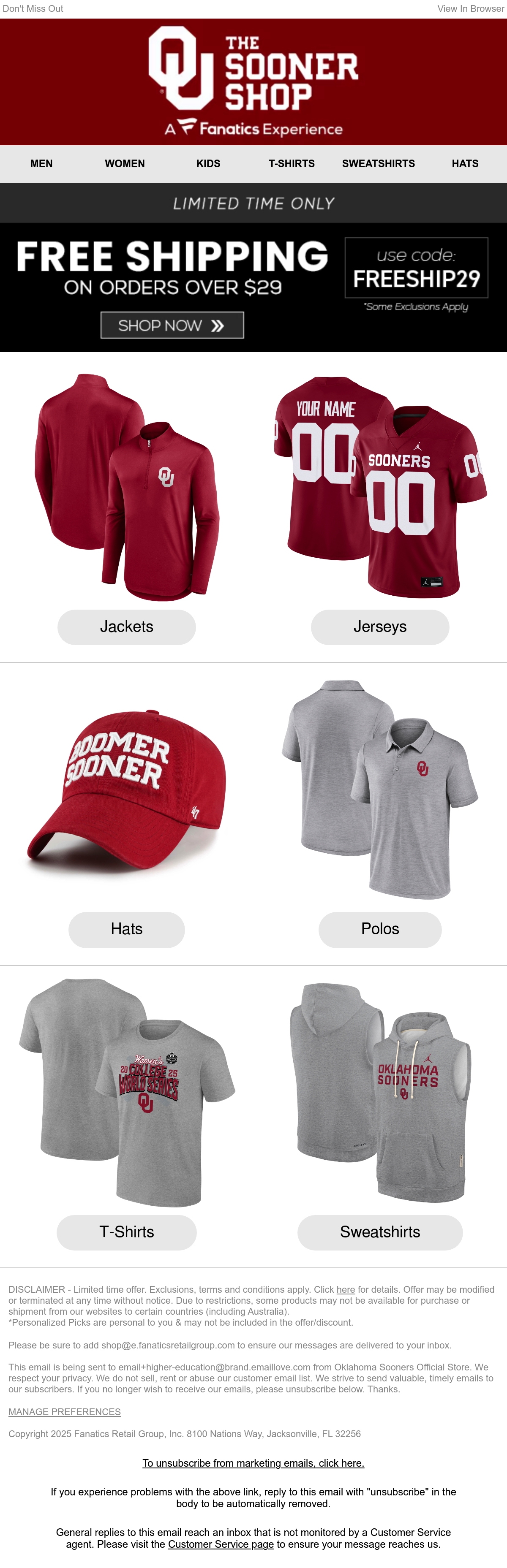
Task: Unsubscribe from marketing emails link
Action: tap(253, 1463)
